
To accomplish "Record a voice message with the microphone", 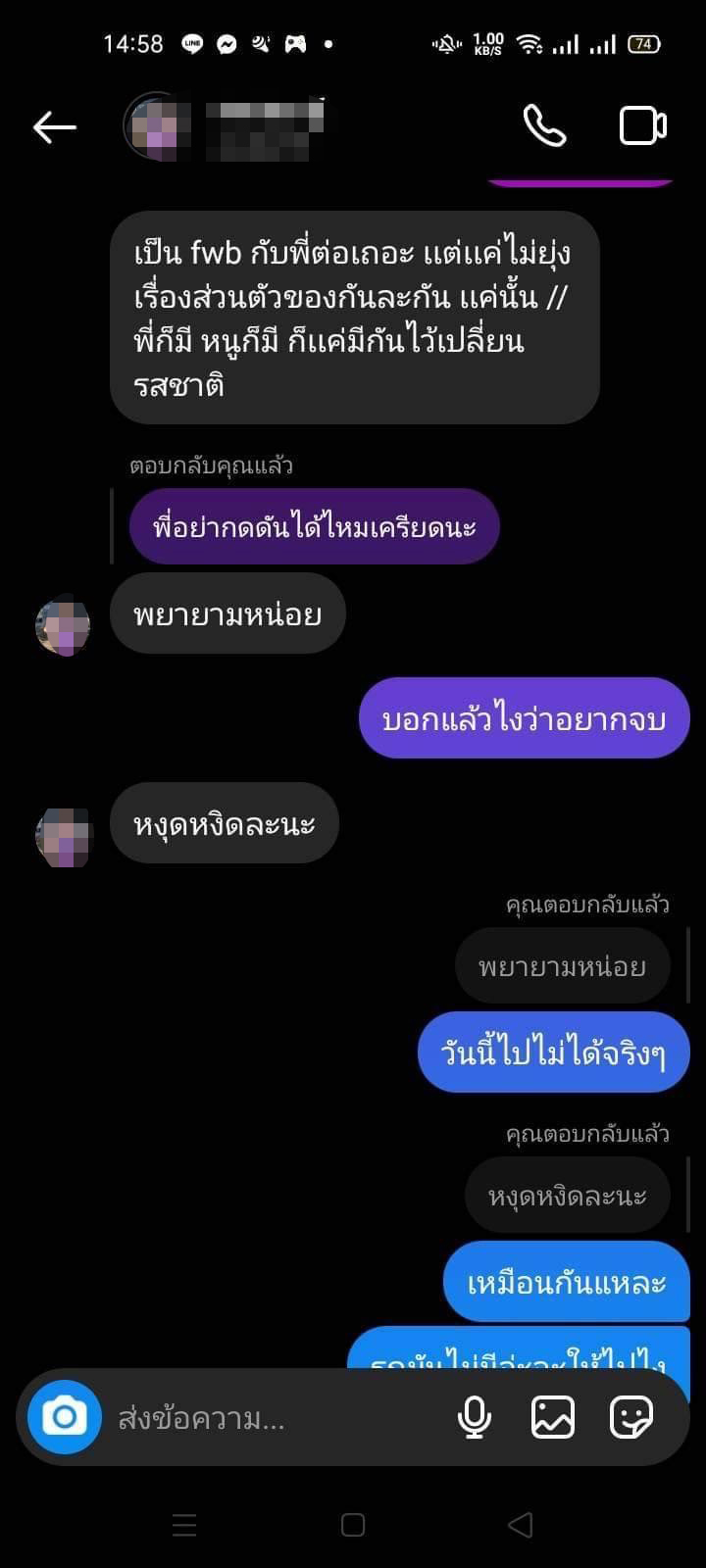I will pyautogui.click(x=475, y=1417).
